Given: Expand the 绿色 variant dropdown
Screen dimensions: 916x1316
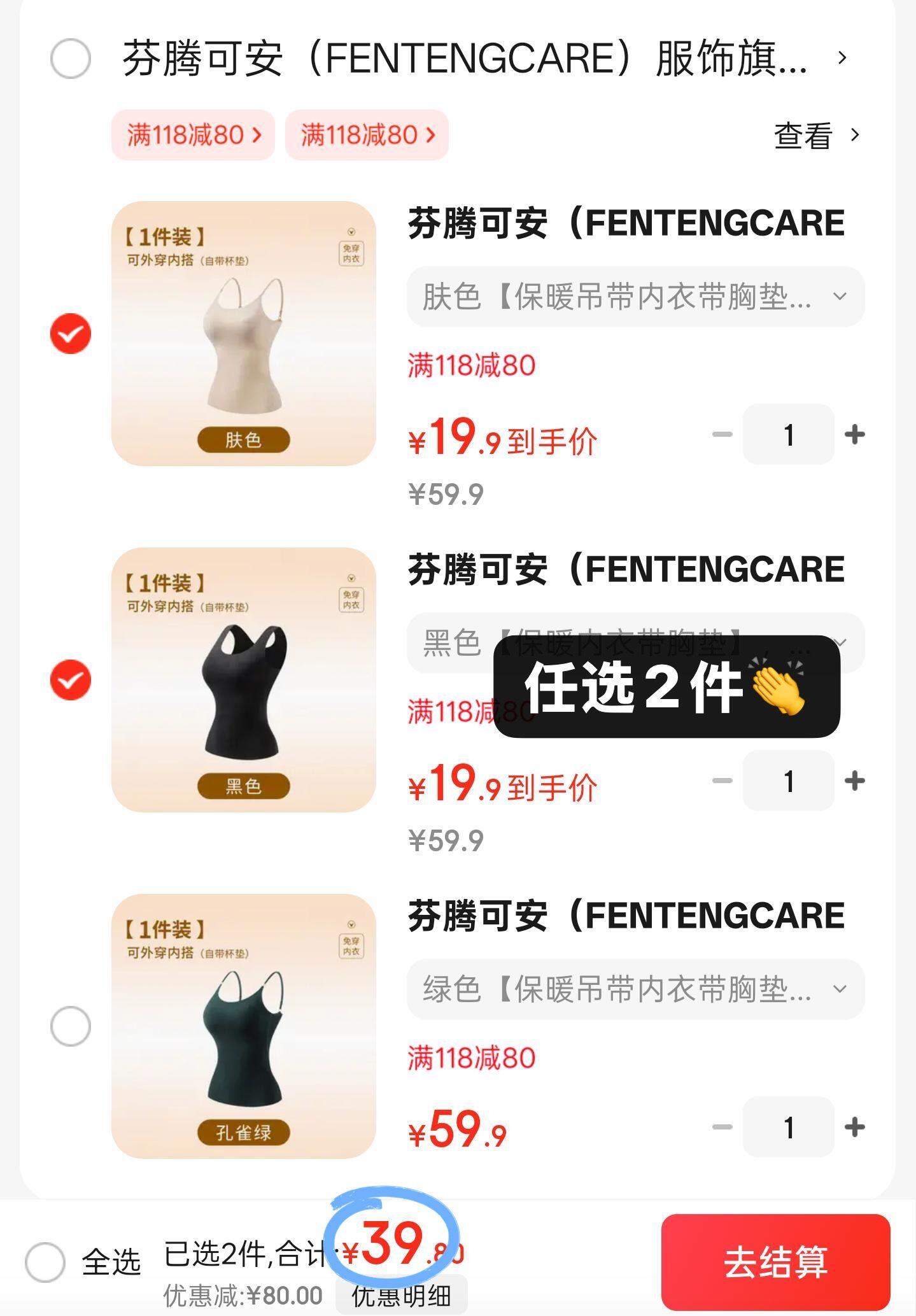Looking at the screenshot, I should tap(635, 989).
